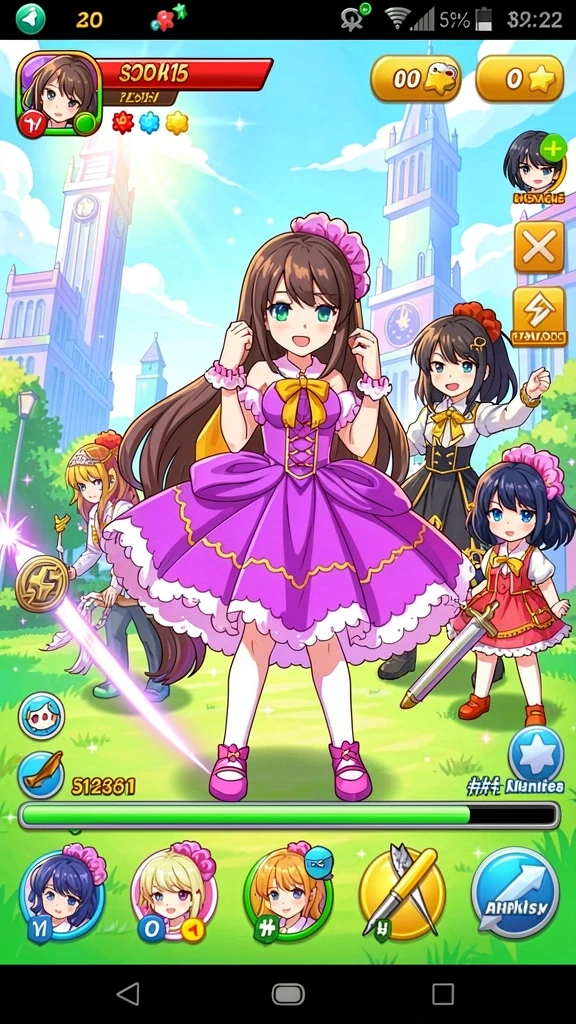Image resolution: width=576 pixels, height=1024 pixels.
Task: Tap the blue sword icon circle
Action: (41, 775)
